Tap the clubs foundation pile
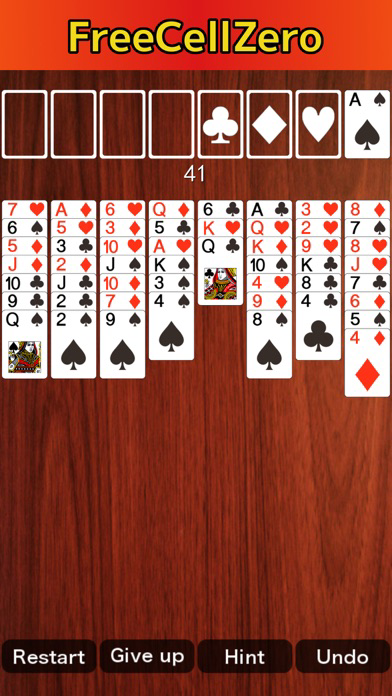 click(220, 124)
